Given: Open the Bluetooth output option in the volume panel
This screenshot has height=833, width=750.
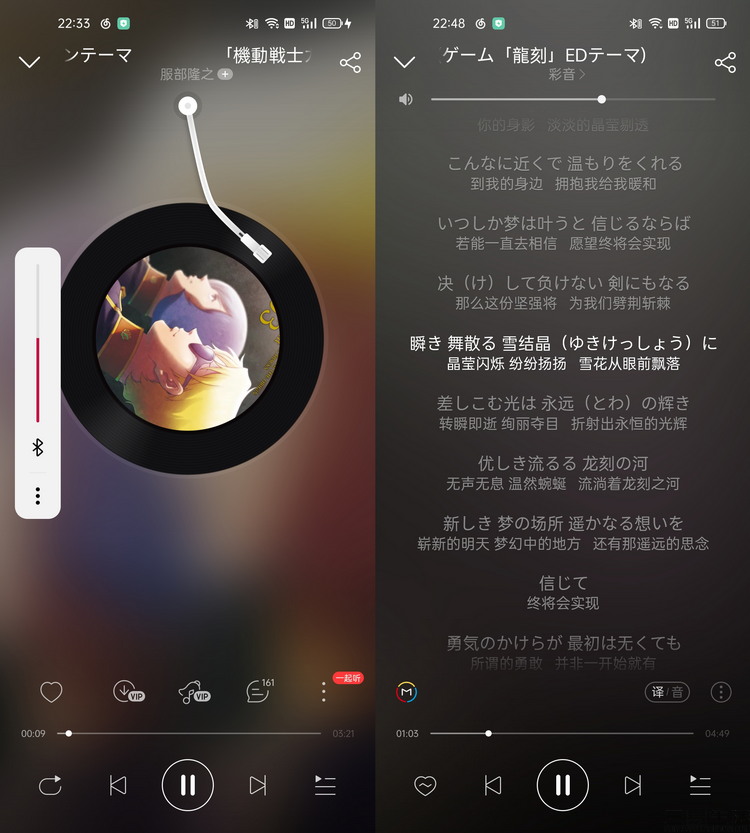Looking at the screenshot, I should (38, 447).
